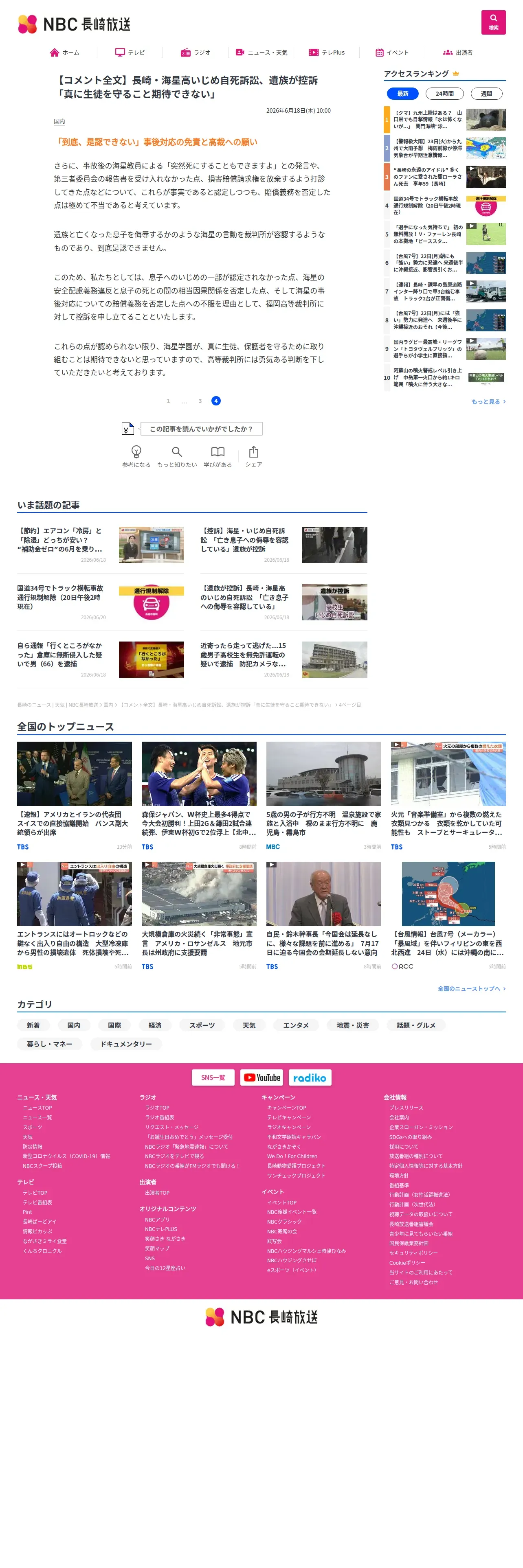Select the スポーツ category chip
Image resolution: width=523 pixels, height=1568 pixels.
tap(202, 1026)
